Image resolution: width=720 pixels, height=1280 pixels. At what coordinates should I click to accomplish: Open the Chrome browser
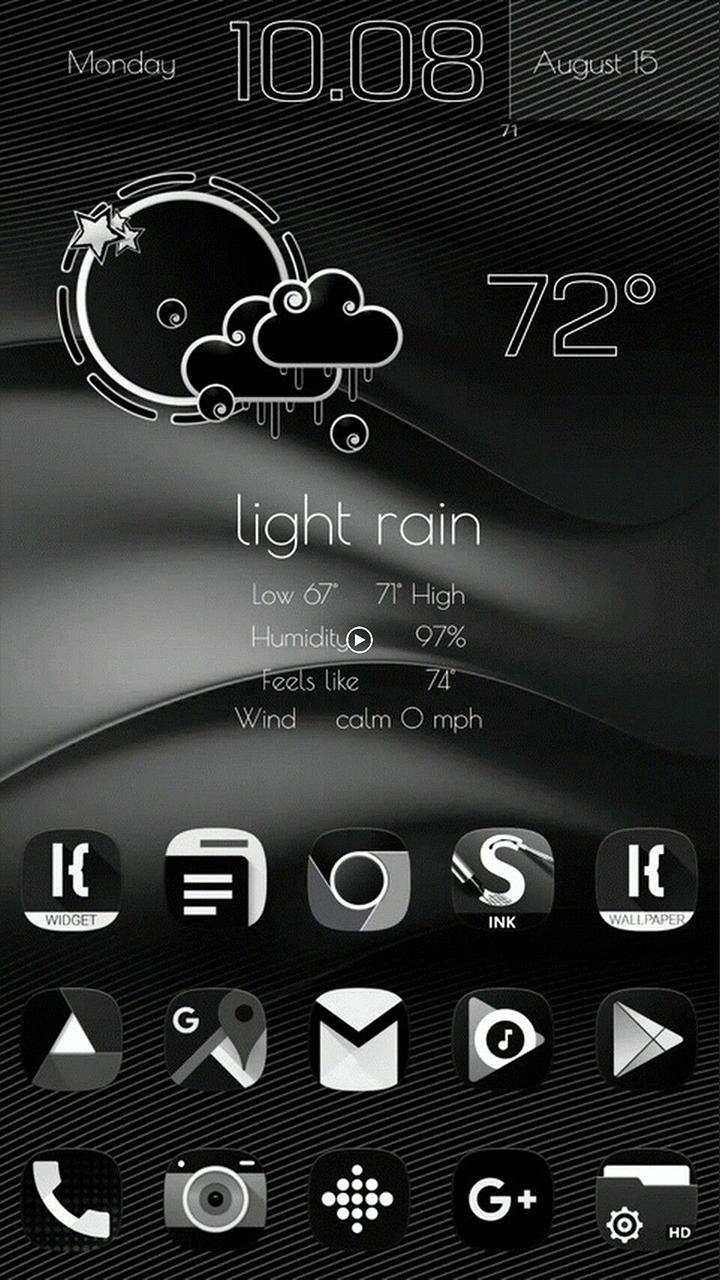359,879
